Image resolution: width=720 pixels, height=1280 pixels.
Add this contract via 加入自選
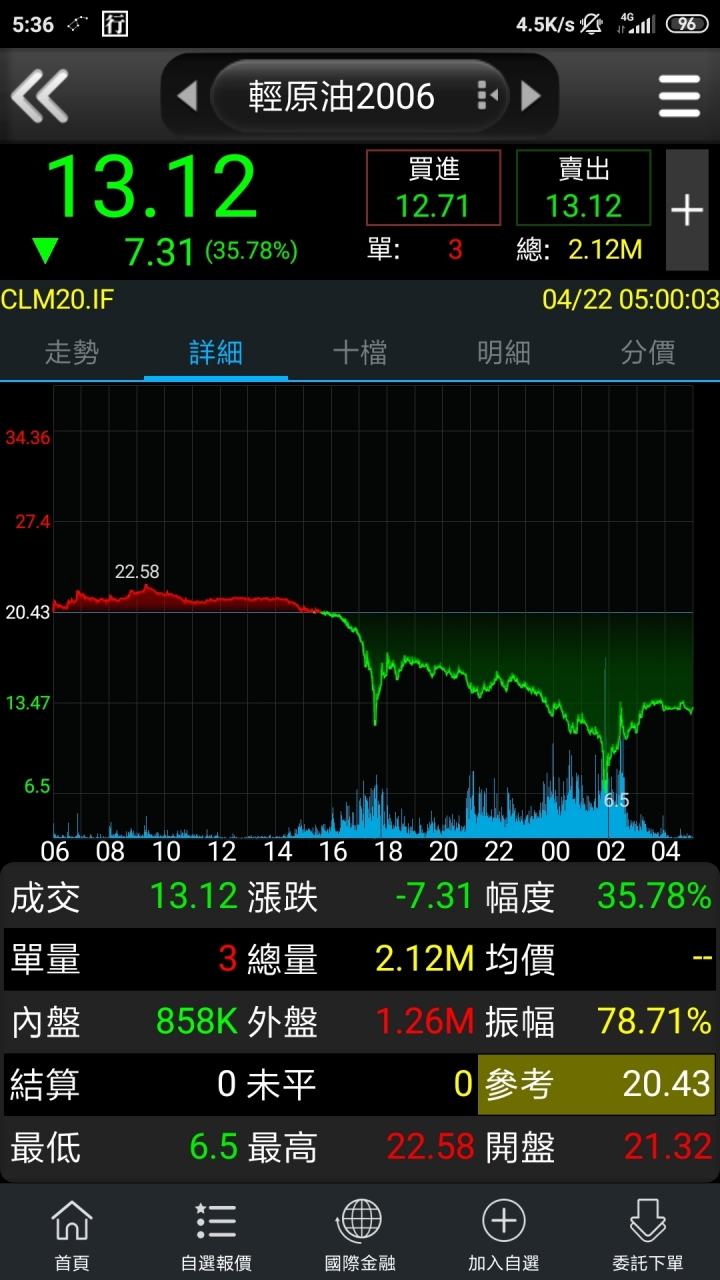(x=504, y=1234)
